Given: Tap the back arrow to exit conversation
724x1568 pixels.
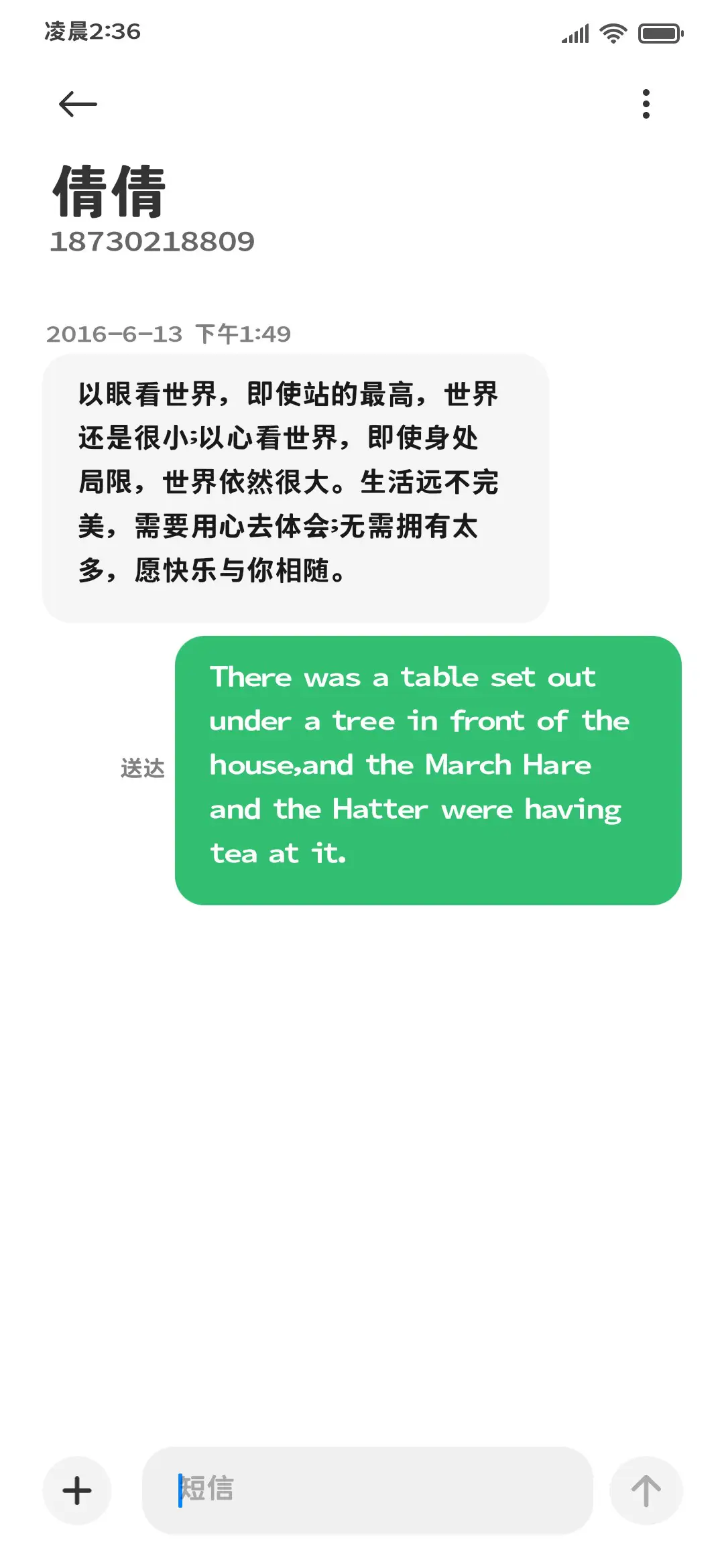Looking at the screenshot, I should [x=76, y=104].
